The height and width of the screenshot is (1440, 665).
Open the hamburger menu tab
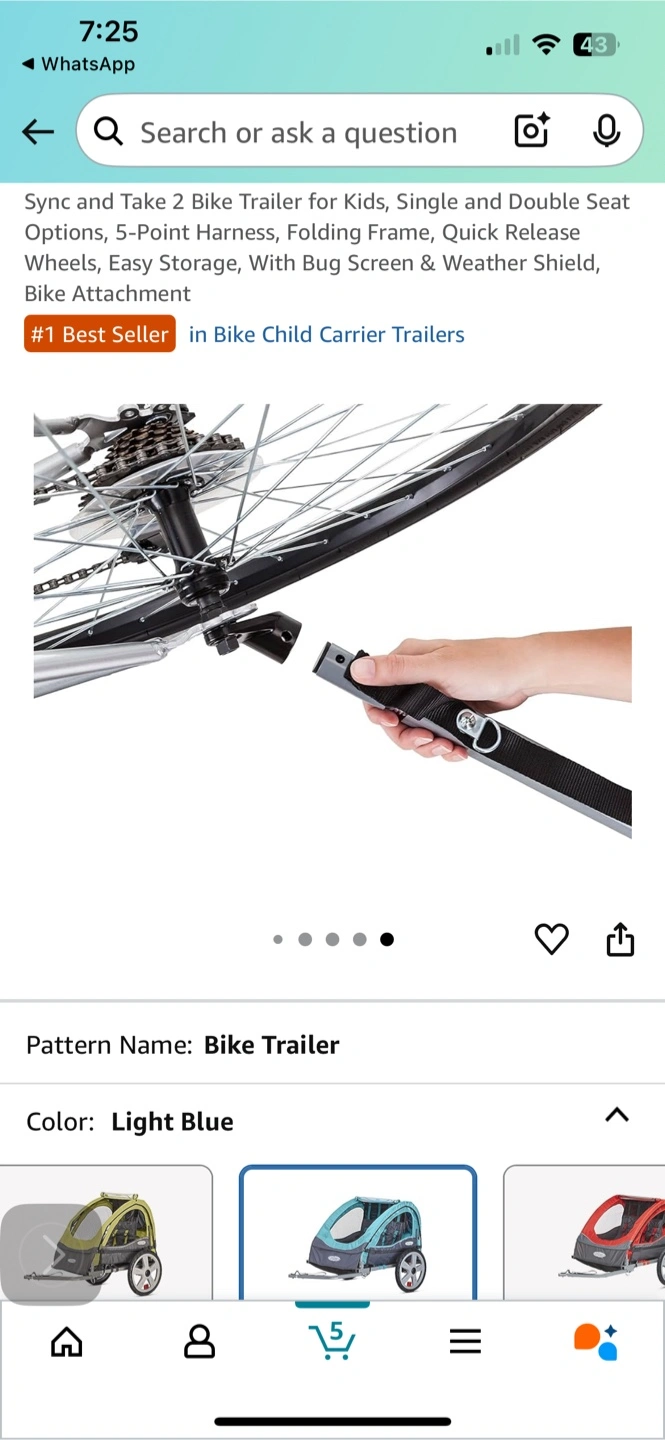tap(465, 1341)
